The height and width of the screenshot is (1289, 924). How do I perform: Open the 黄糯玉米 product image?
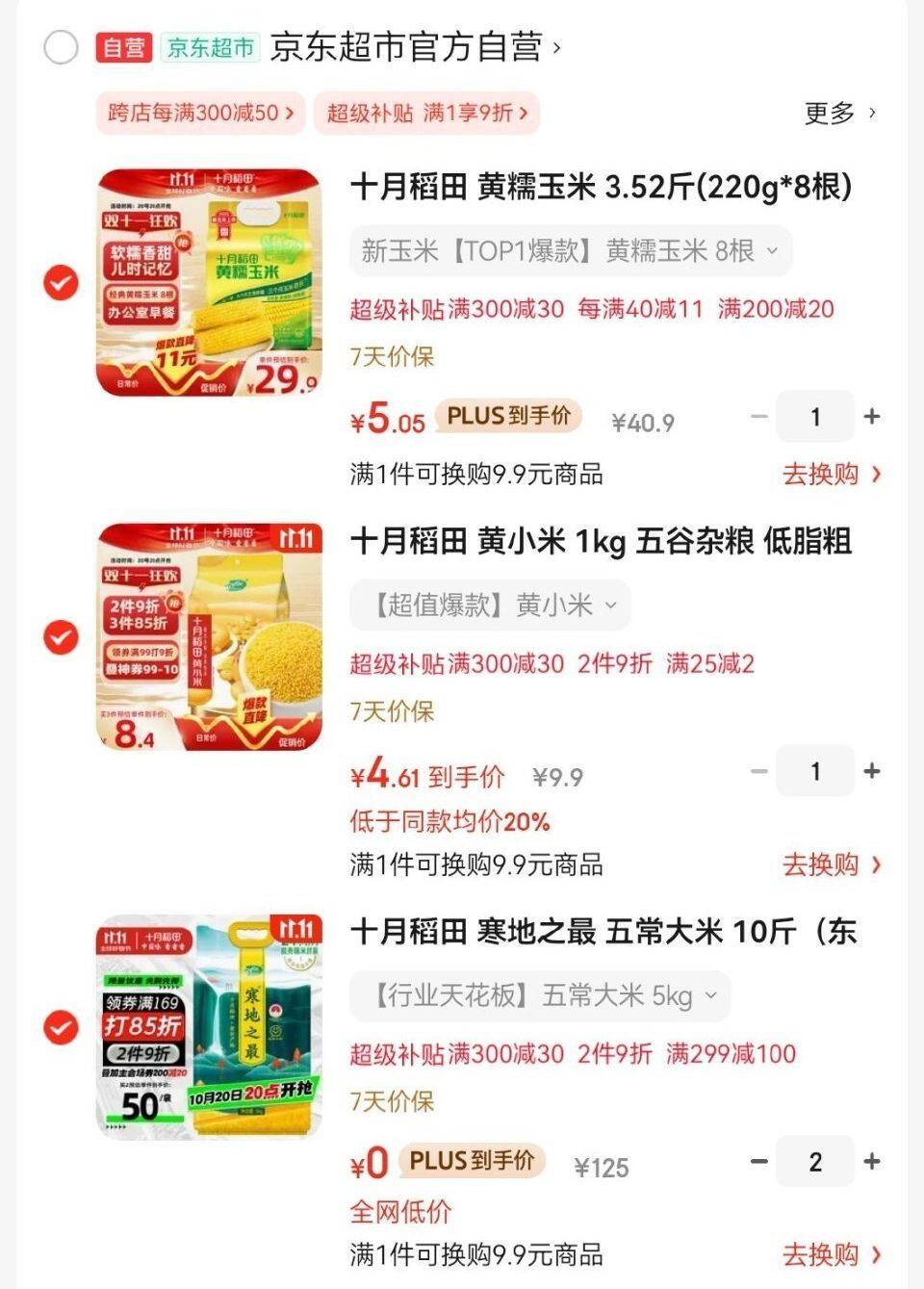click(x=209, y=283)
